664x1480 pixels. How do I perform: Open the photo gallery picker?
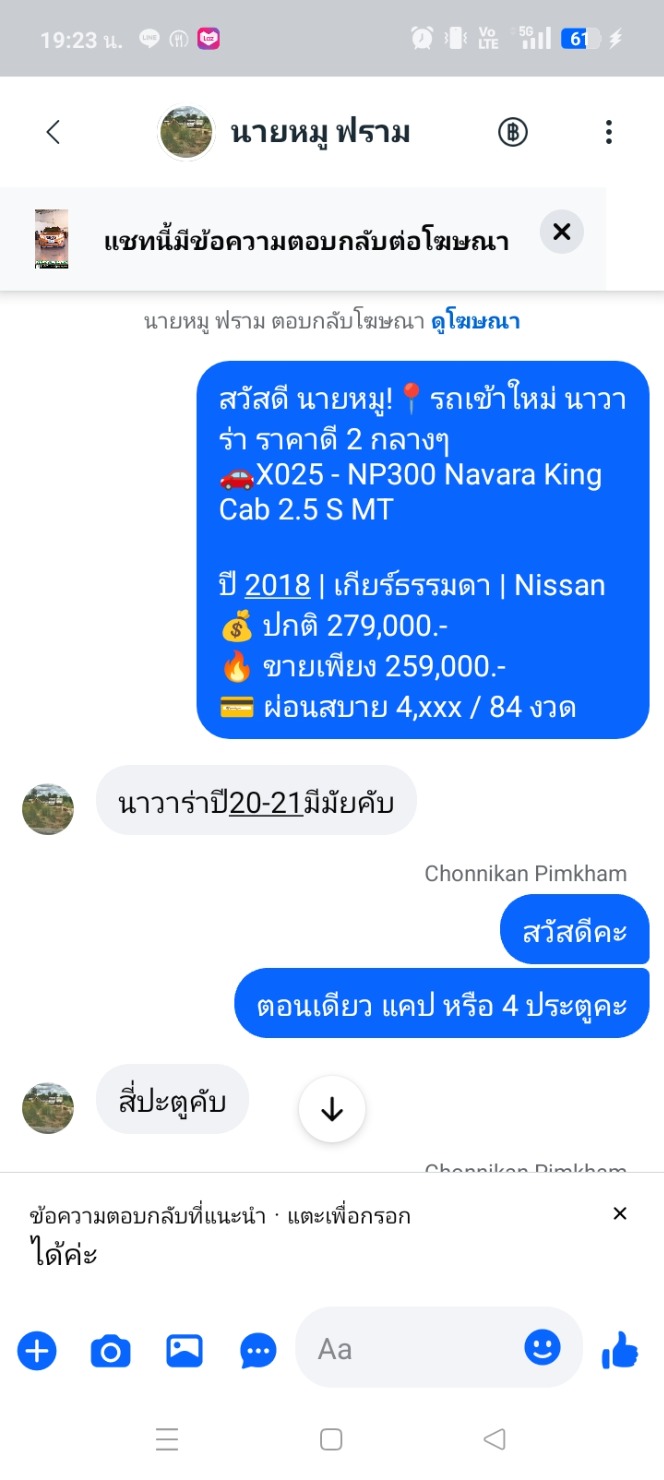click(x=185, y=1351)
